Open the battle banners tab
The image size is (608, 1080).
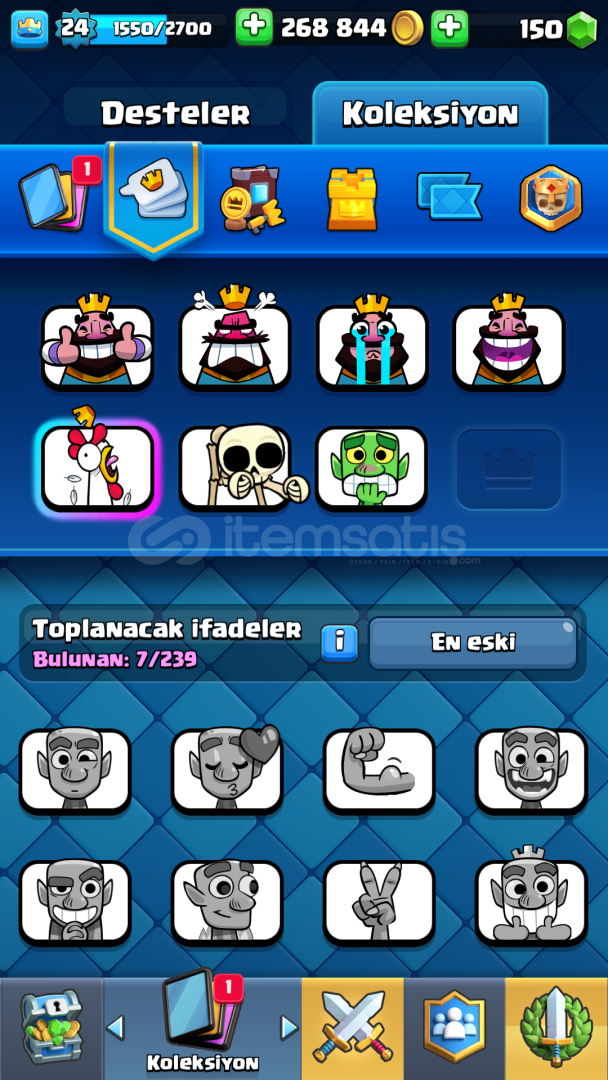coord(449,197)
